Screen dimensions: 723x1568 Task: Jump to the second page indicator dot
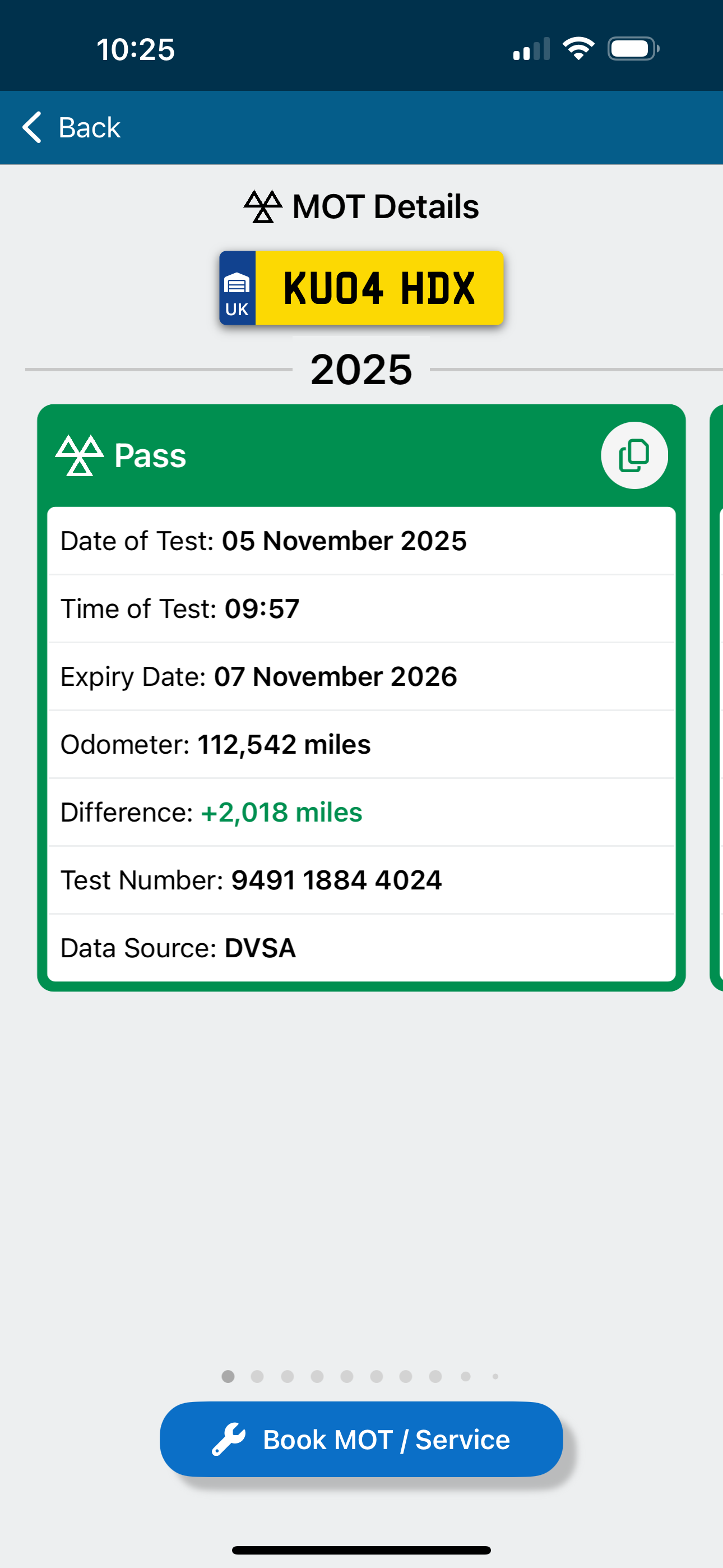tap(257, 1376)
